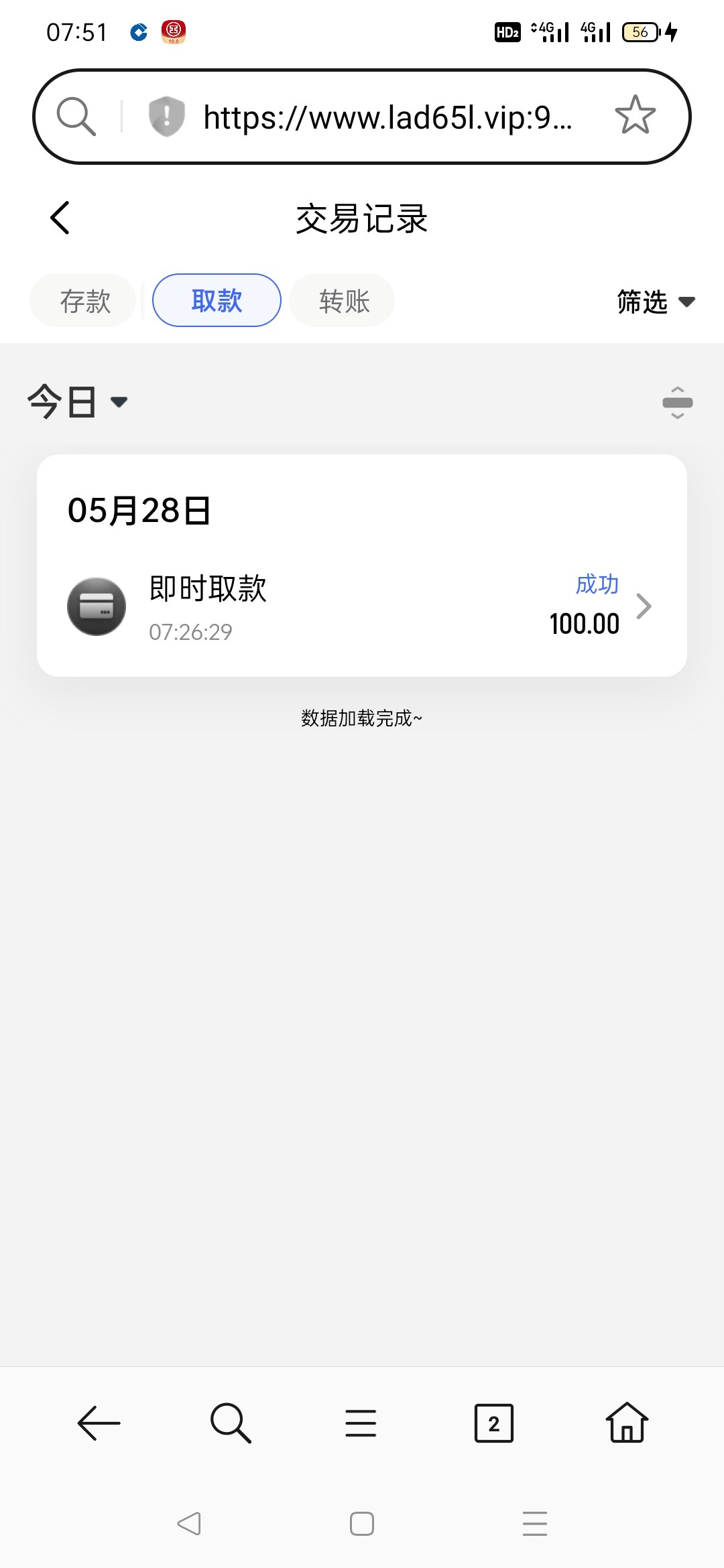Tap the search icon in the address bar
This screenshot has height=1568, width=724.
[x=76, y=116]
